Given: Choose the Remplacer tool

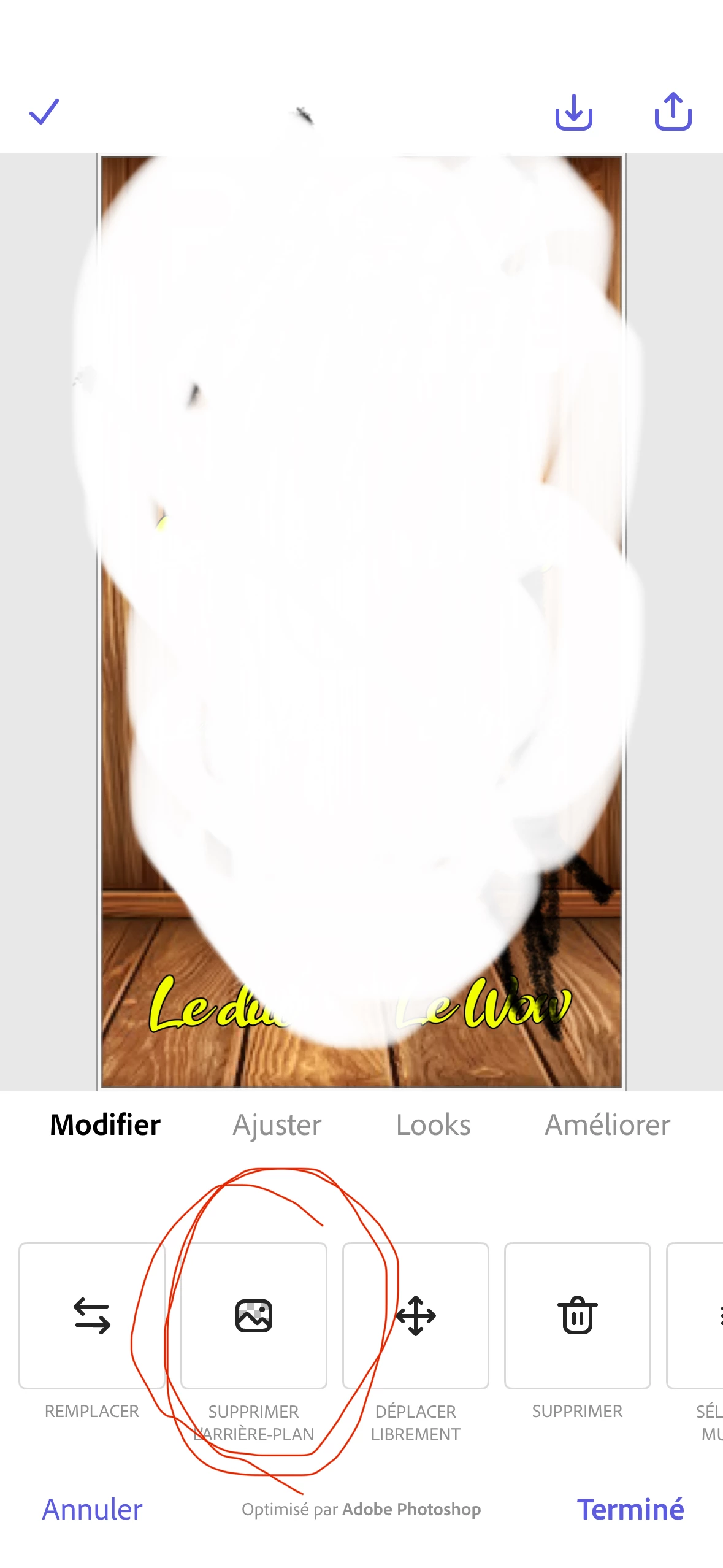Looking at the screenshot, I should [x=92, y=1315].
